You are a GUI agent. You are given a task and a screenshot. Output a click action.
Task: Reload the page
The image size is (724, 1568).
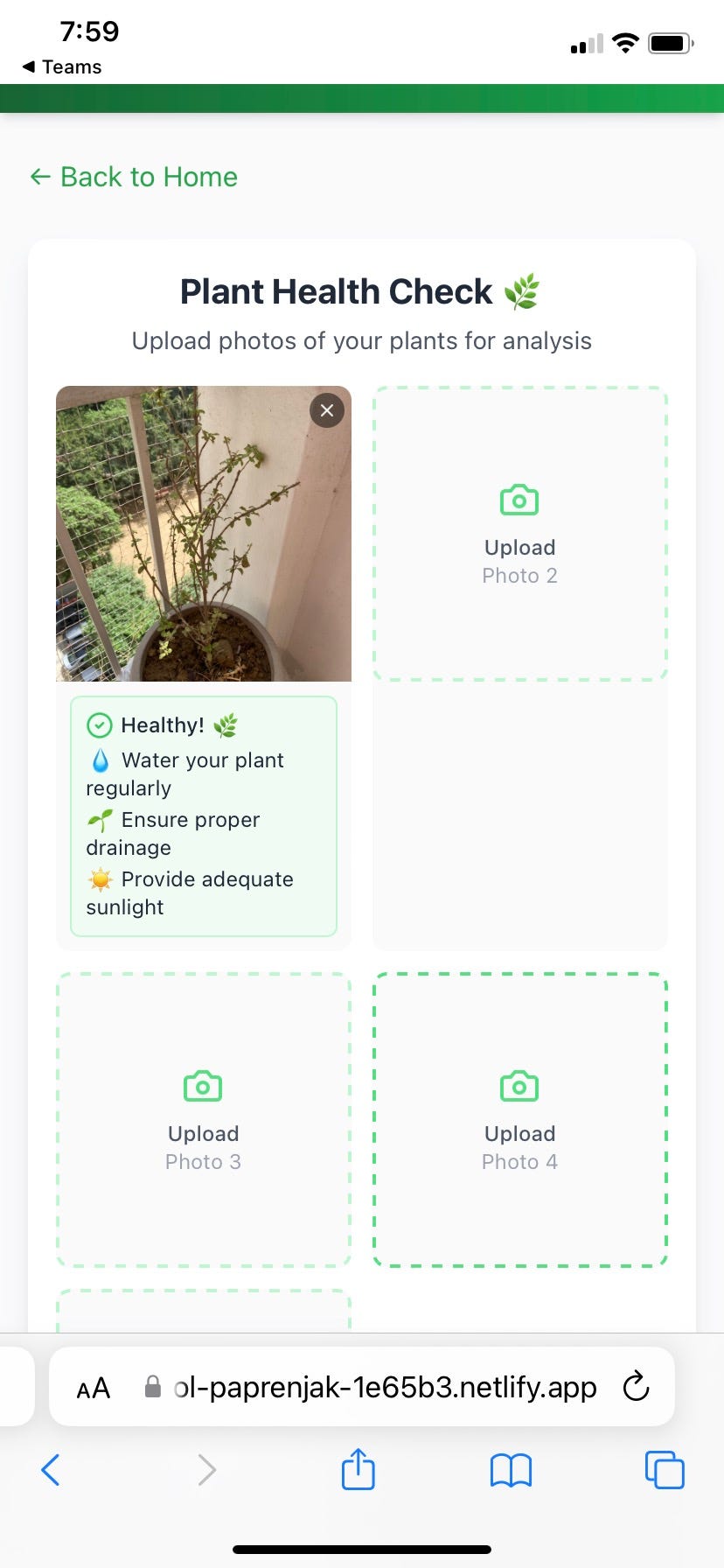pyautogui.click(x=636, y=1387)
